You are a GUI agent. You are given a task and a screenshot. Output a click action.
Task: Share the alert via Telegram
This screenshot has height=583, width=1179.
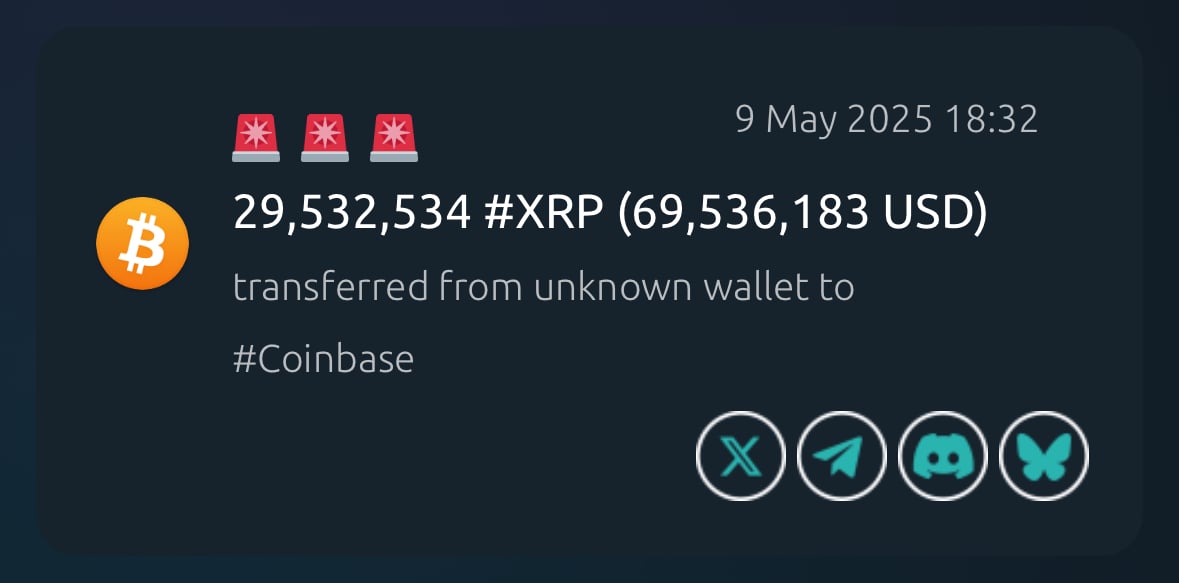point(842,457)
